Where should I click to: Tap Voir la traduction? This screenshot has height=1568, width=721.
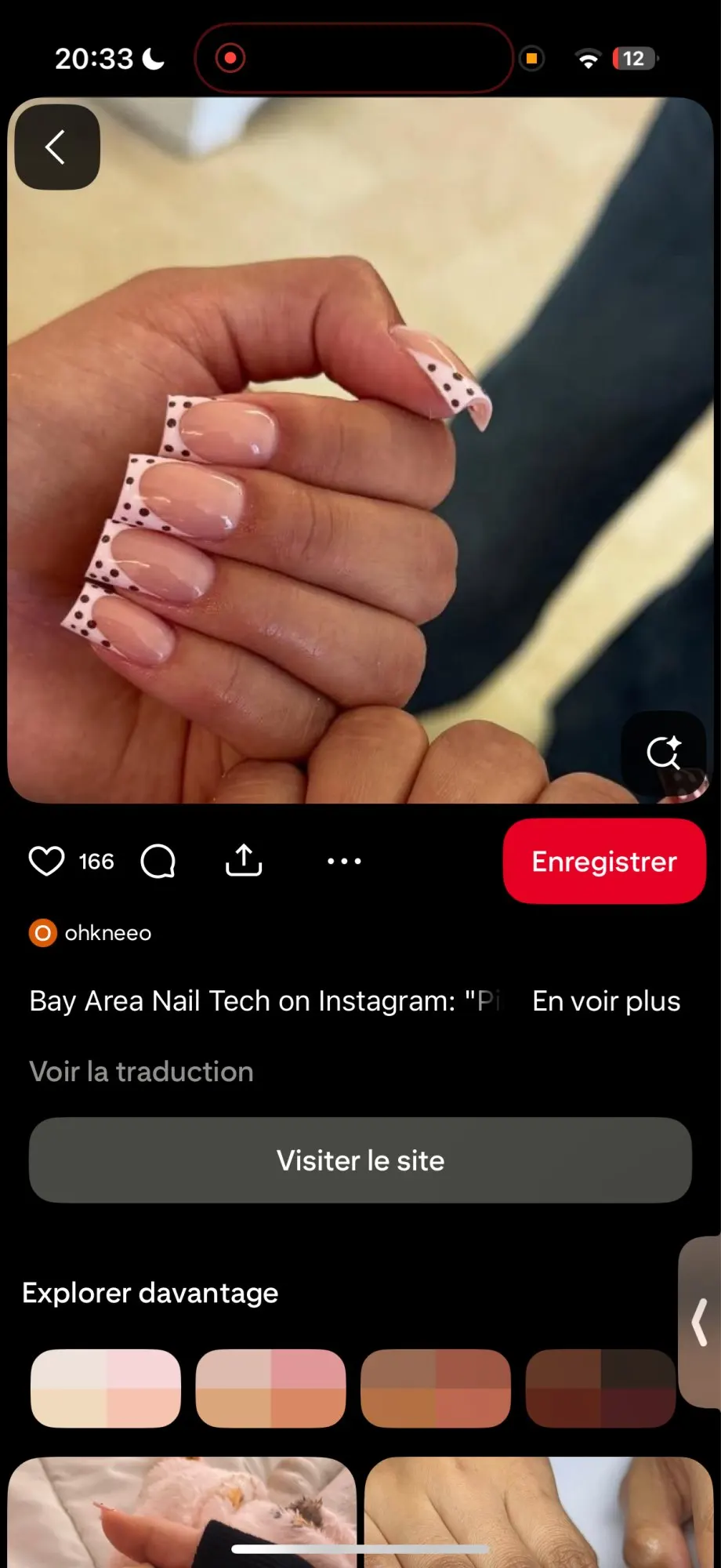[x=141, y=1072]
